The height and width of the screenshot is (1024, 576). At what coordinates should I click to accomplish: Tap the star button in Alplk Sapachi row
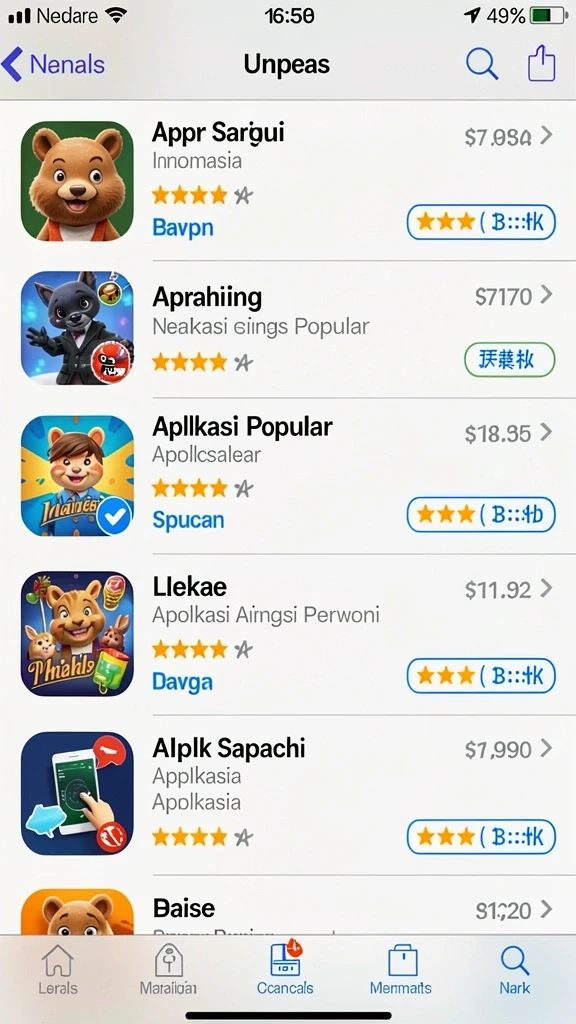pyautogui.click(x=481, y=837)
